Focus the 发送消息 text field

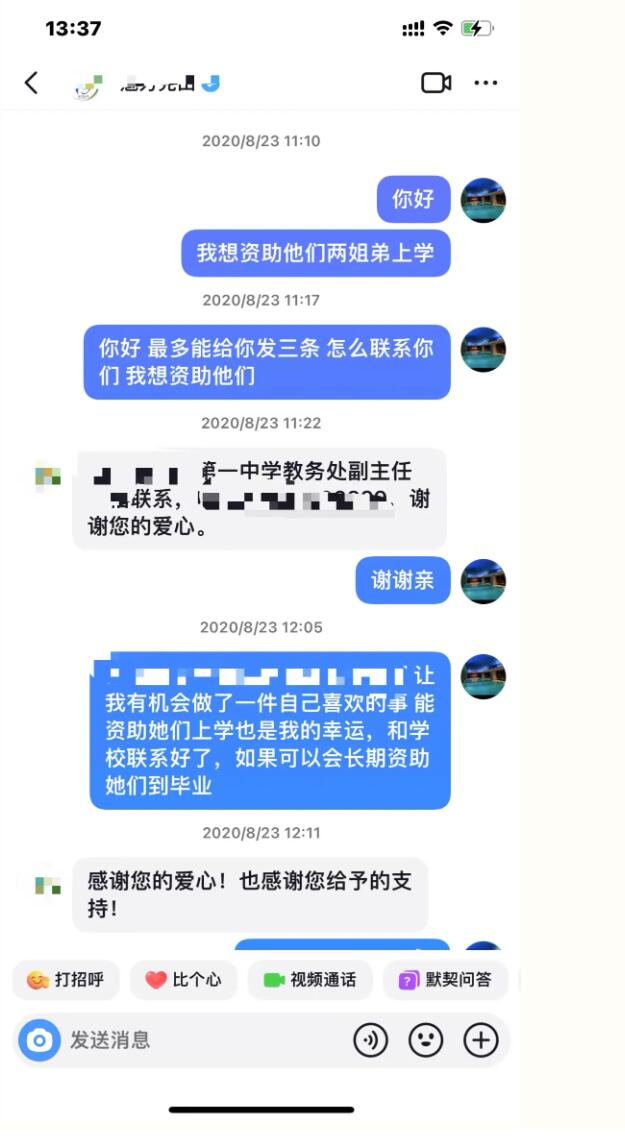click(200, 1040)
